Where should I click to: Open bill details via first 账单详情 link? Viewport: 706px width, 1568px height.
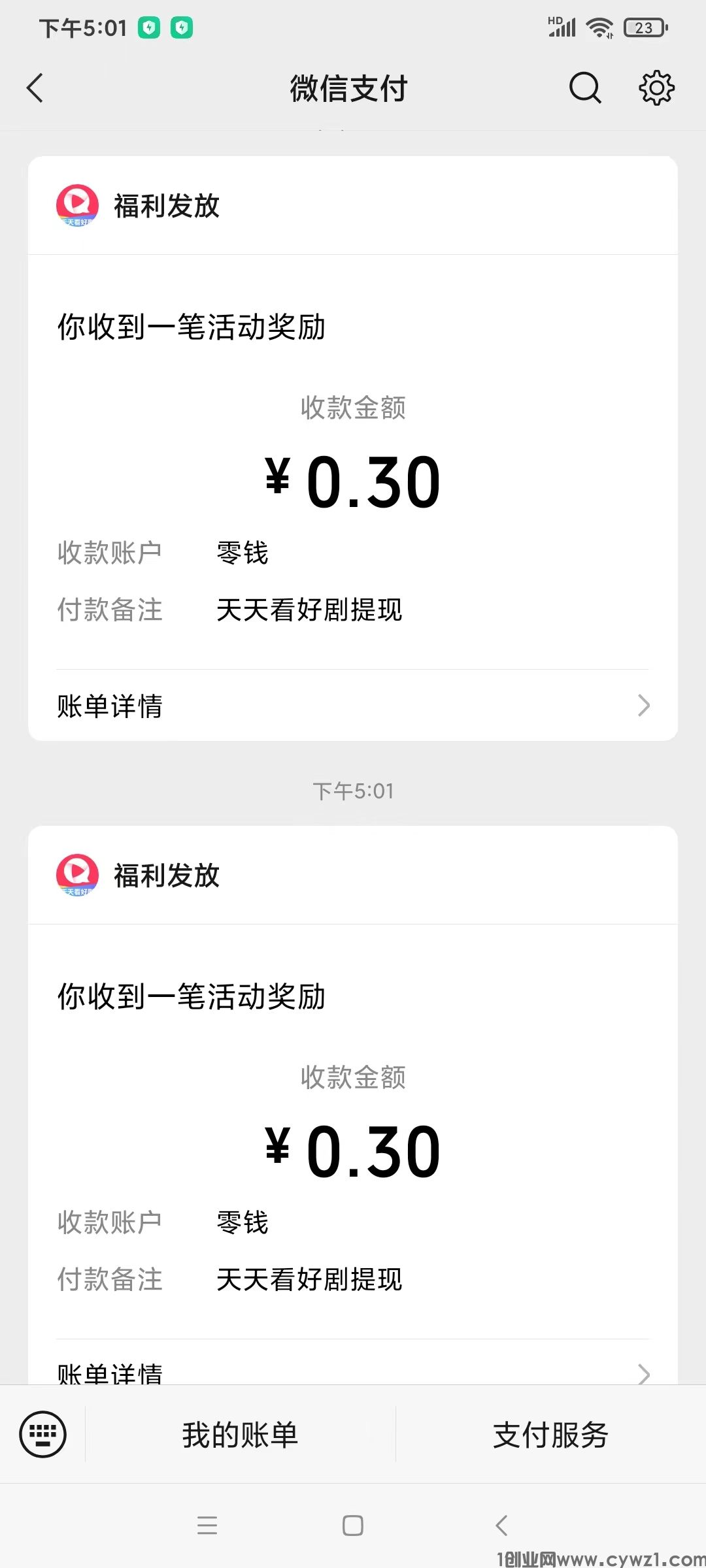(109, 706)
